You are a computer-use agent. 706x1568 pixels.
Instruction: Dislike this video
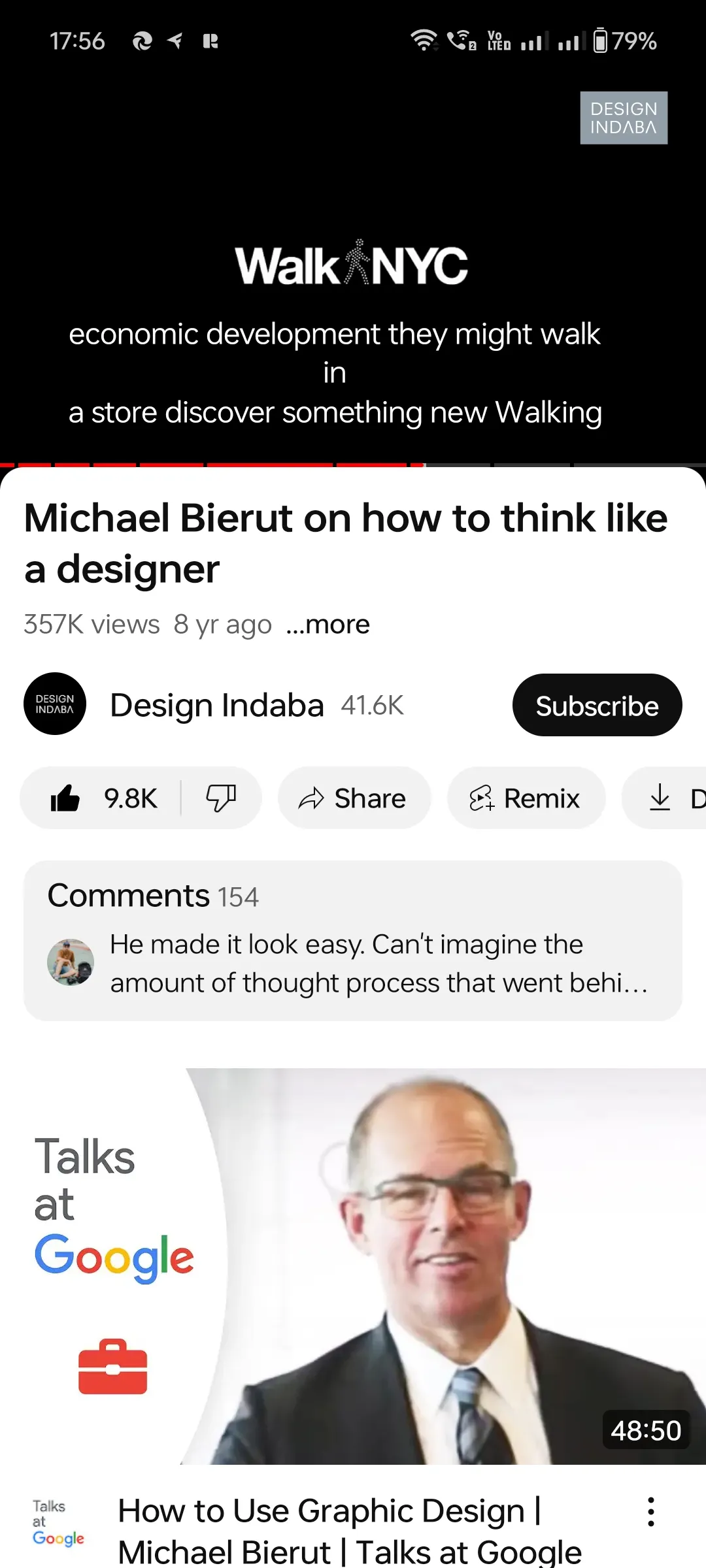click(x=221, y=798)
